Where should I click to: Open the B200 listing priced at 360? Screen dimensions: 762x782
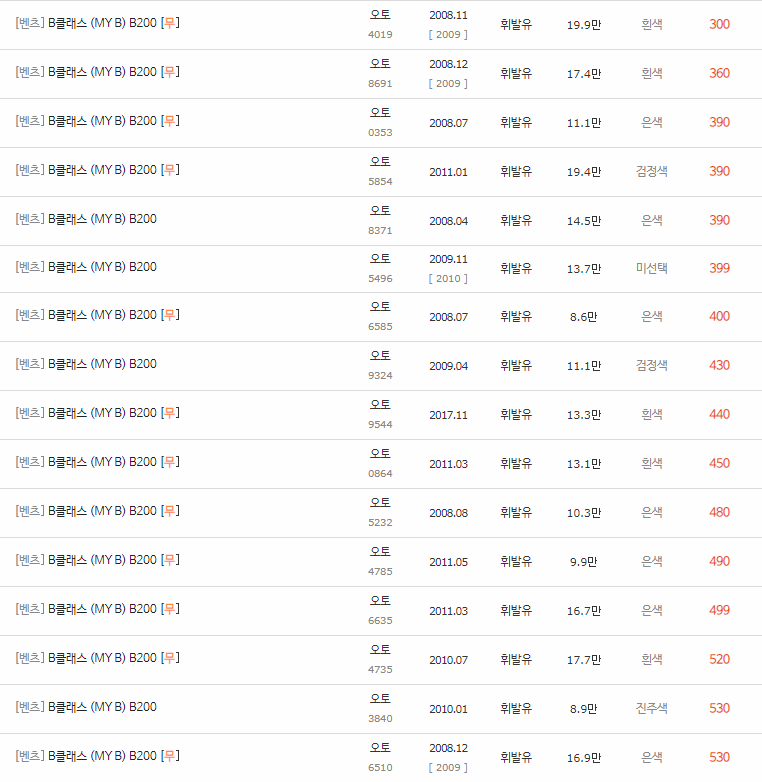[95, 72]
